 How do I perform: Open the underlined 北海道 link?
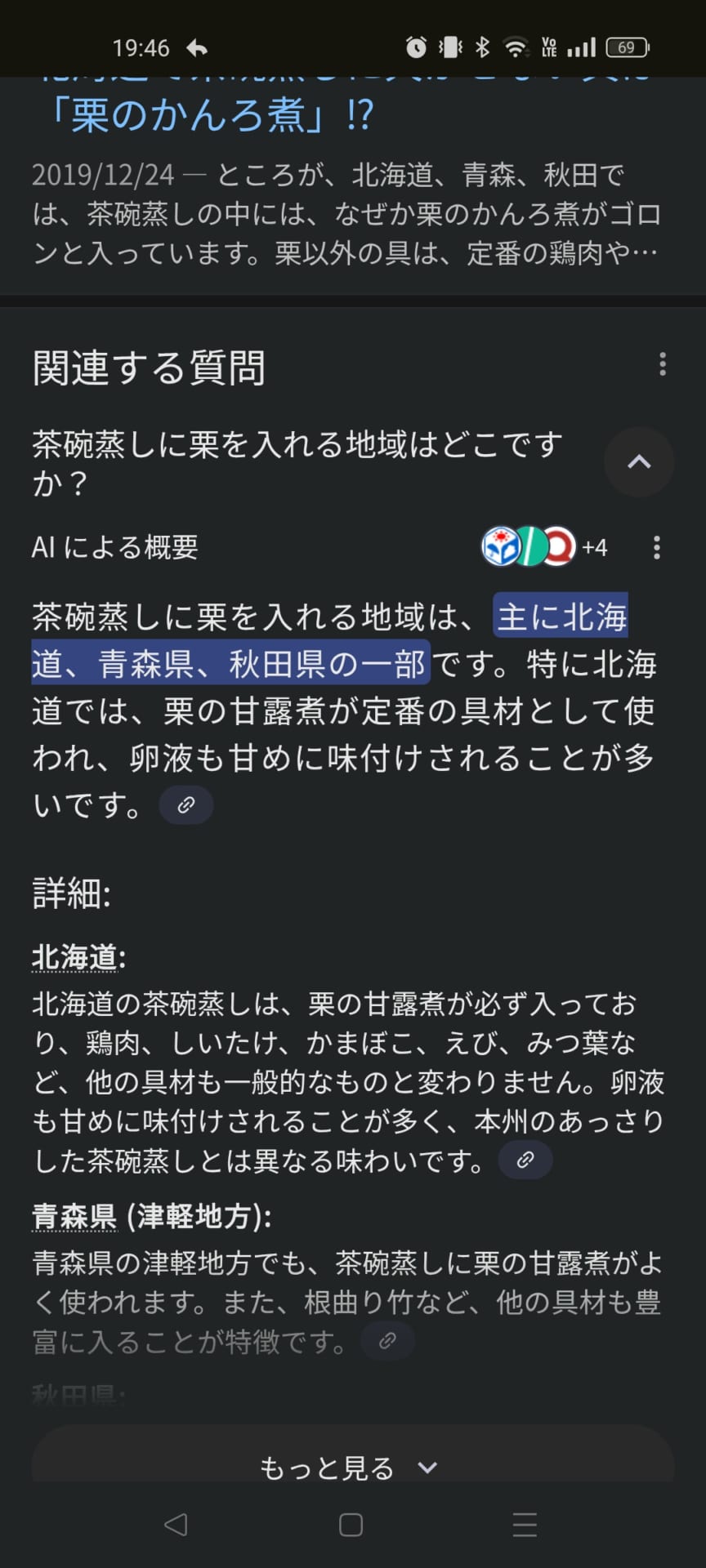tap(74, 957)
